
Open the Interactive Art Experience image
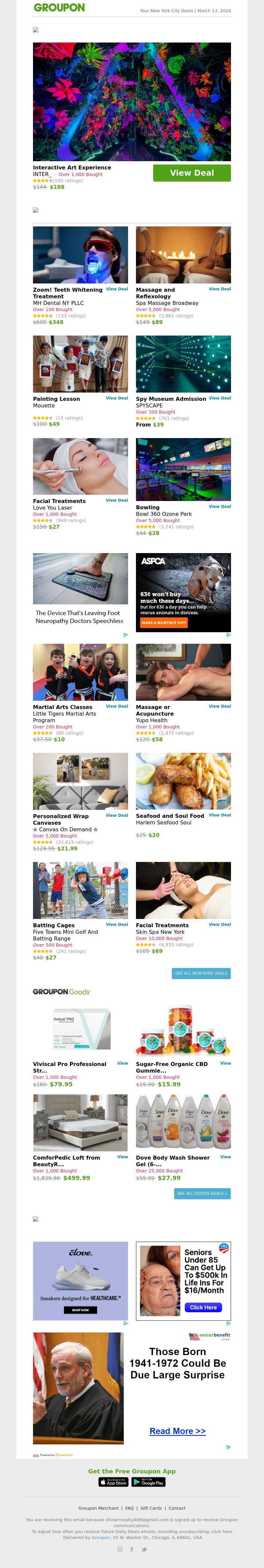click(x=132, y=102)
